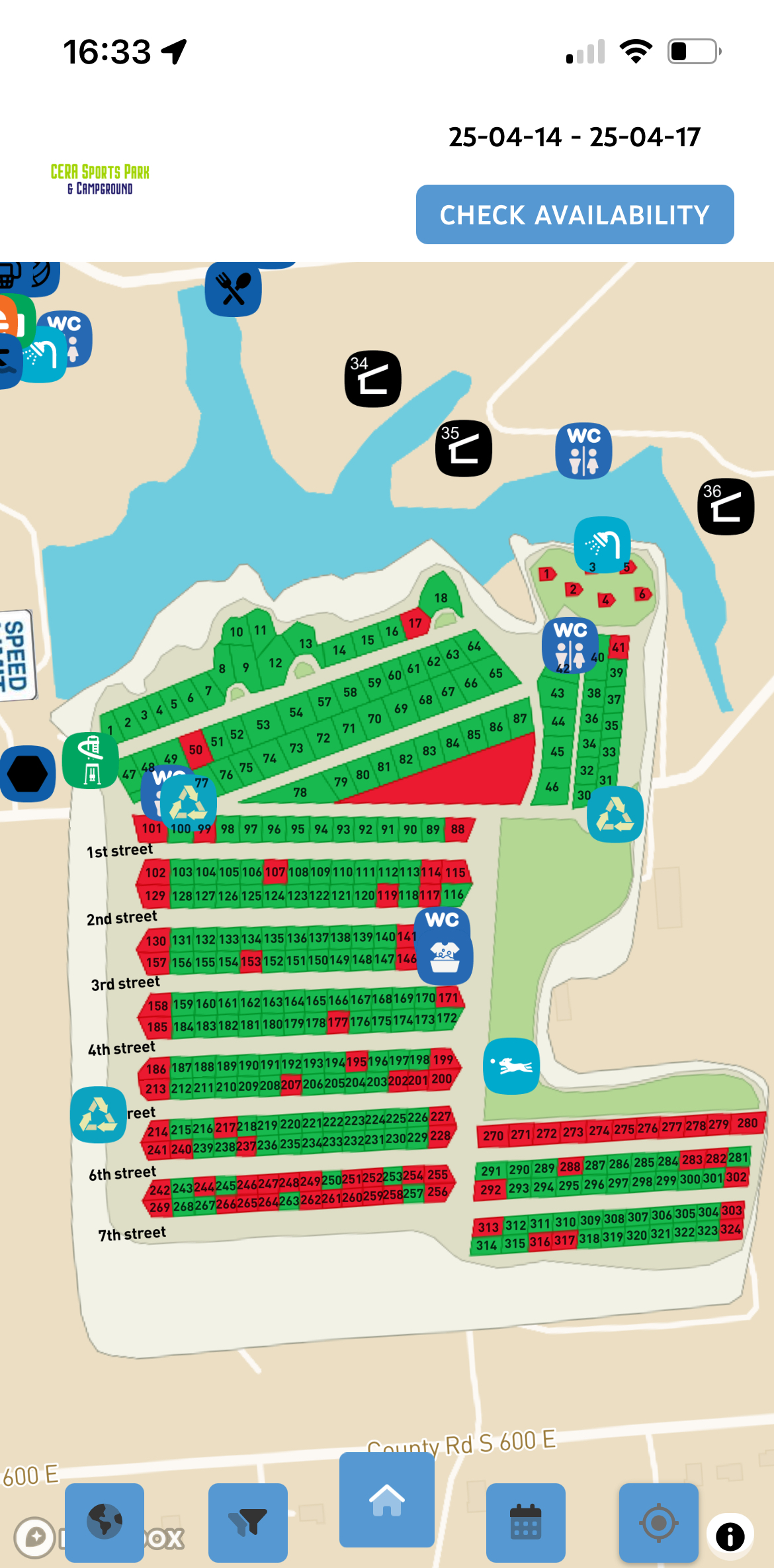Open the date range 25-04-14 - 25-04-17
774x1568 pixels.
coord(574,137)
